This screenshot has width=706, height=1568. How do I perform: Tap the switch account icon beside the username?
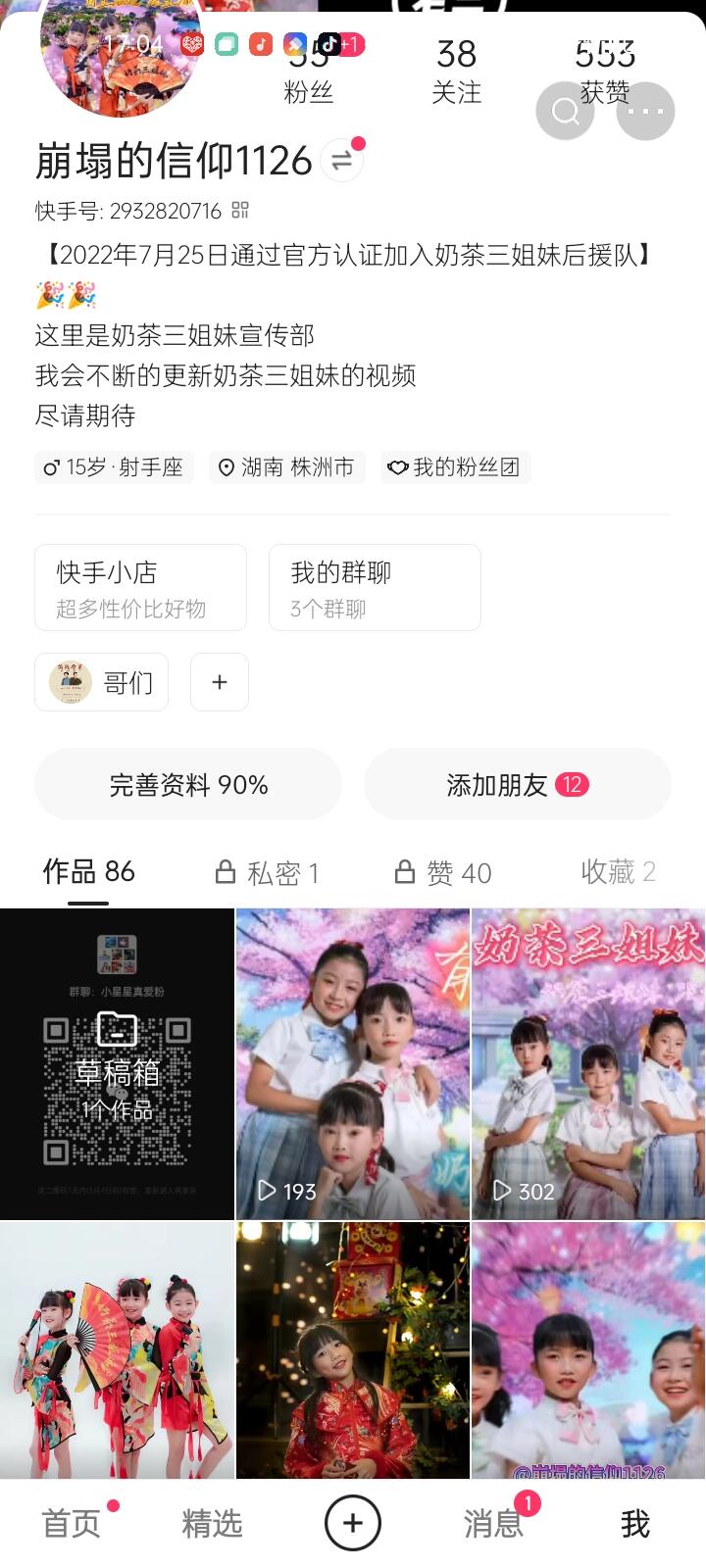point(341,161)
